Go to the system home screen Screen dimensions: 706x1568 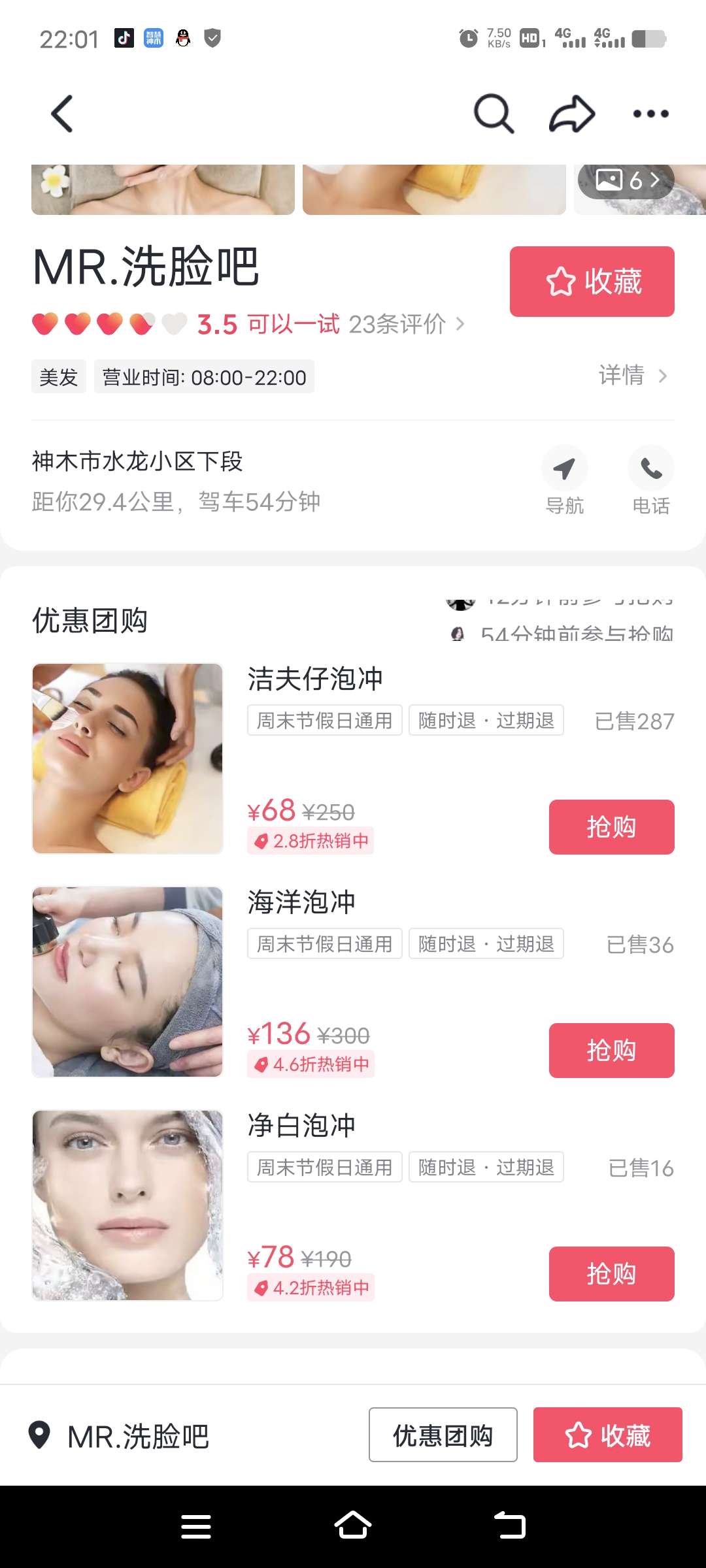click(x=353, y=1526)
